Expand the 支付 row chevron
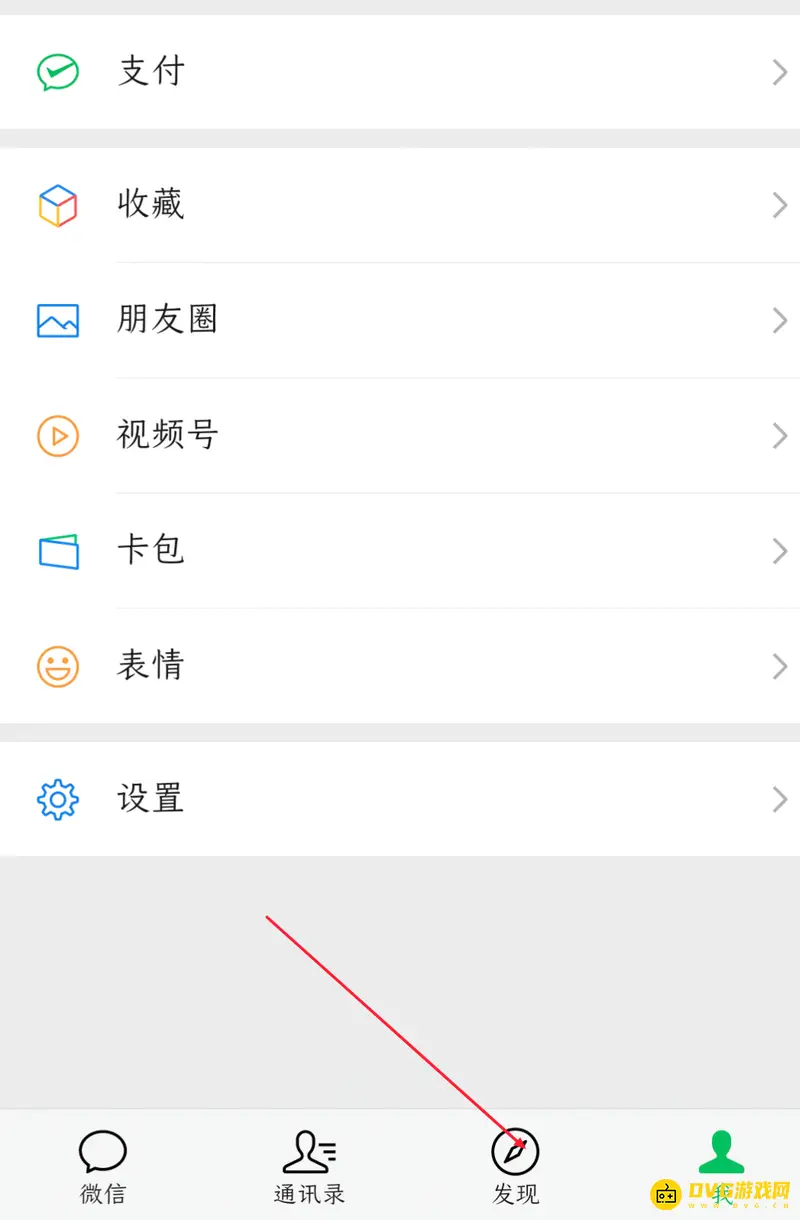This screenshot has width=800, height=1220. pyautogui.click(x=781, y=71)
